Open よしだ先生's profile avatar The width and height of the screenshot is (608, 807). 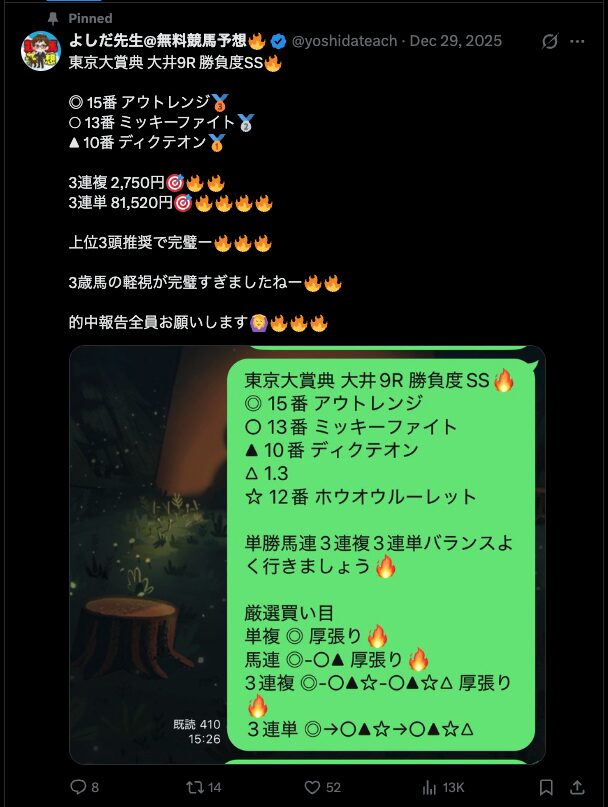point(43,50)
